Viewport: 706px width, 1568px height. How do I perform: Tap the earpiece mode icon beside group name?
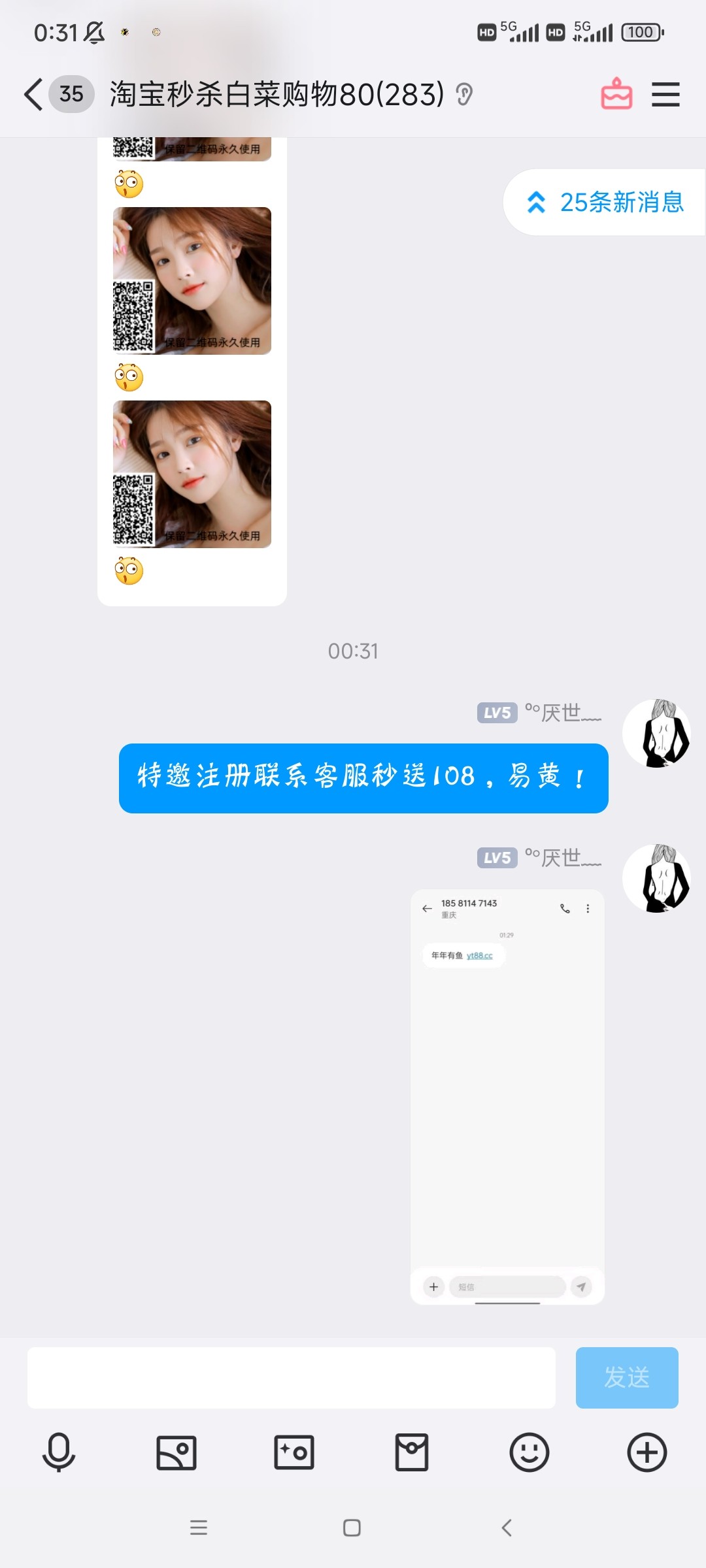[464, 93]
